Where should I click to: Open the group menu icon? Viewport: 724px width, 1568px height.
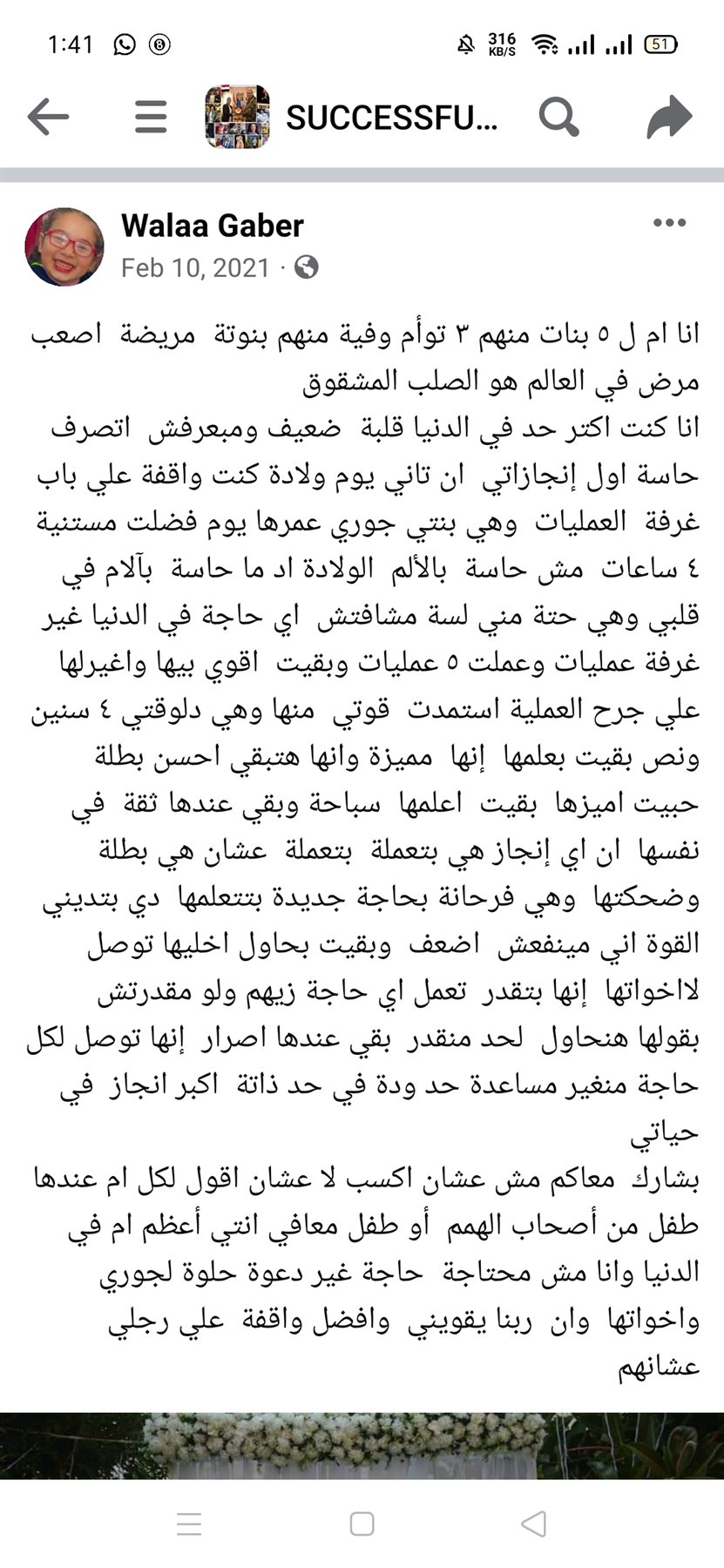pyautogui.click(x=151, y=117)
